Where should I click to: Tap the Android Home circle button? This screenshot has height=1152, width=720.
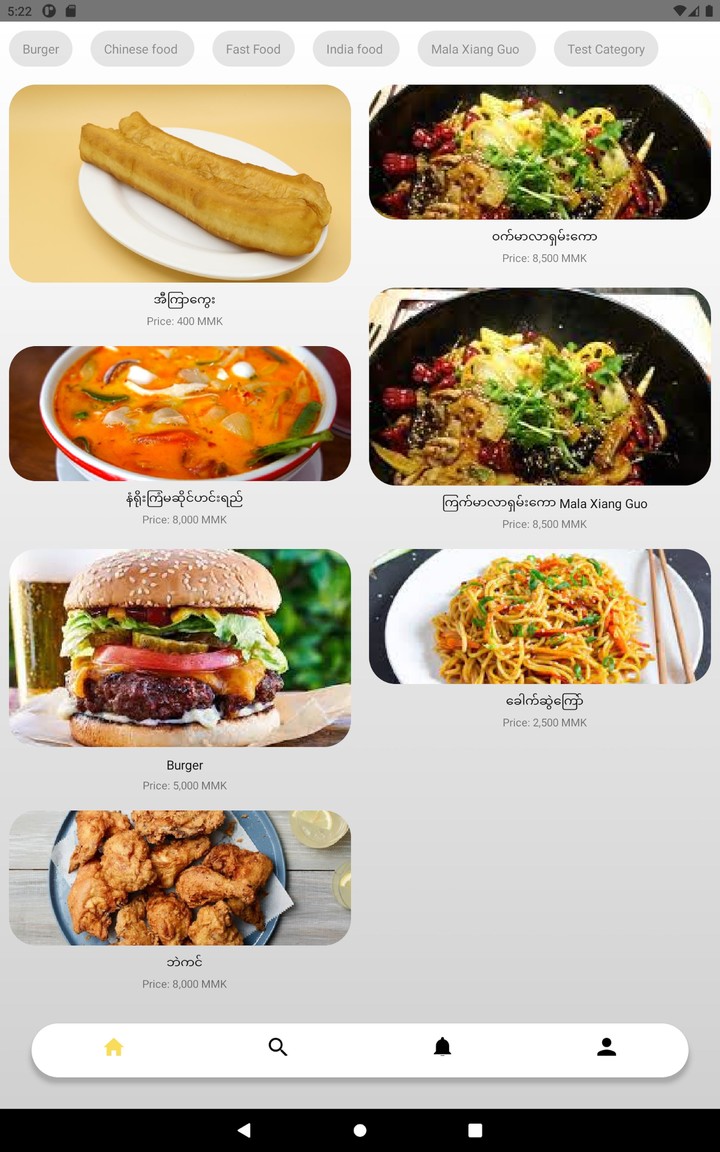tap(359, 1130)
